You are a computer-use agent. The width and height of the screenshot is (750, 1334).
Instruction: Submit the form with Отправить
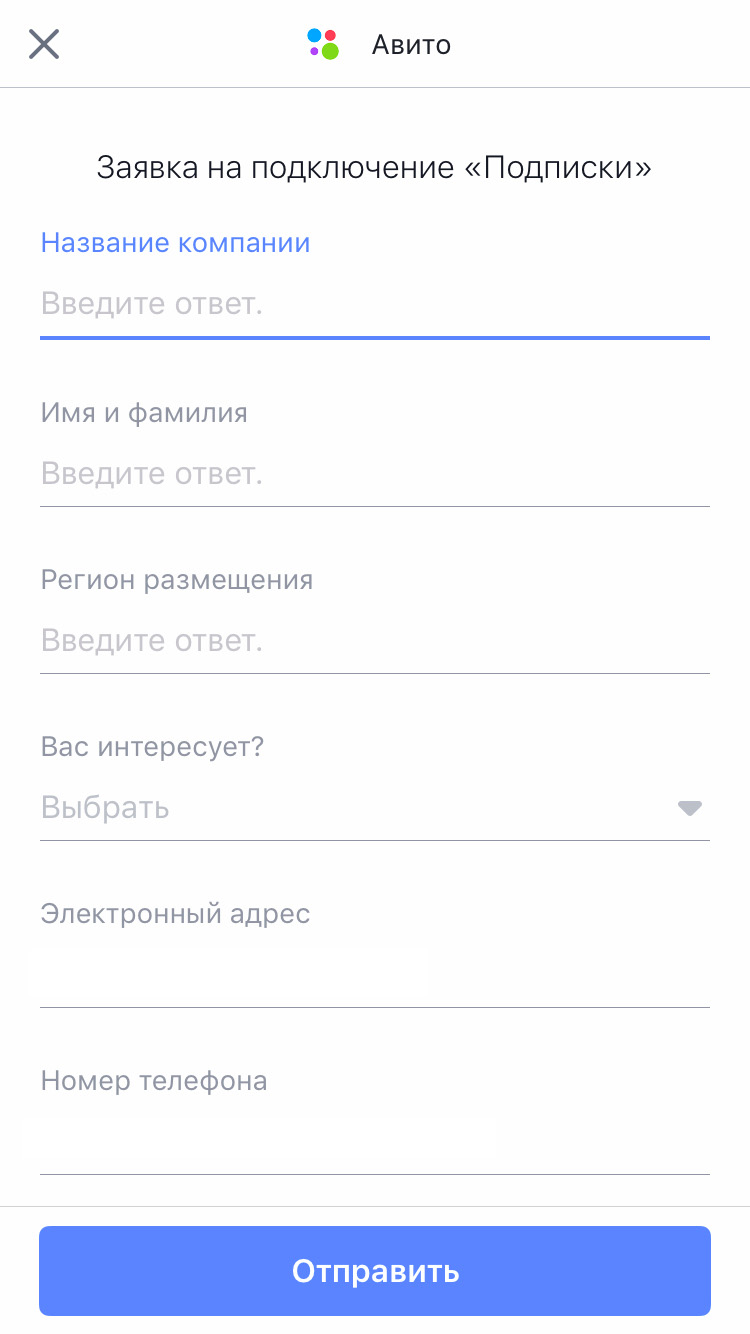click(x=375, y=1271)
